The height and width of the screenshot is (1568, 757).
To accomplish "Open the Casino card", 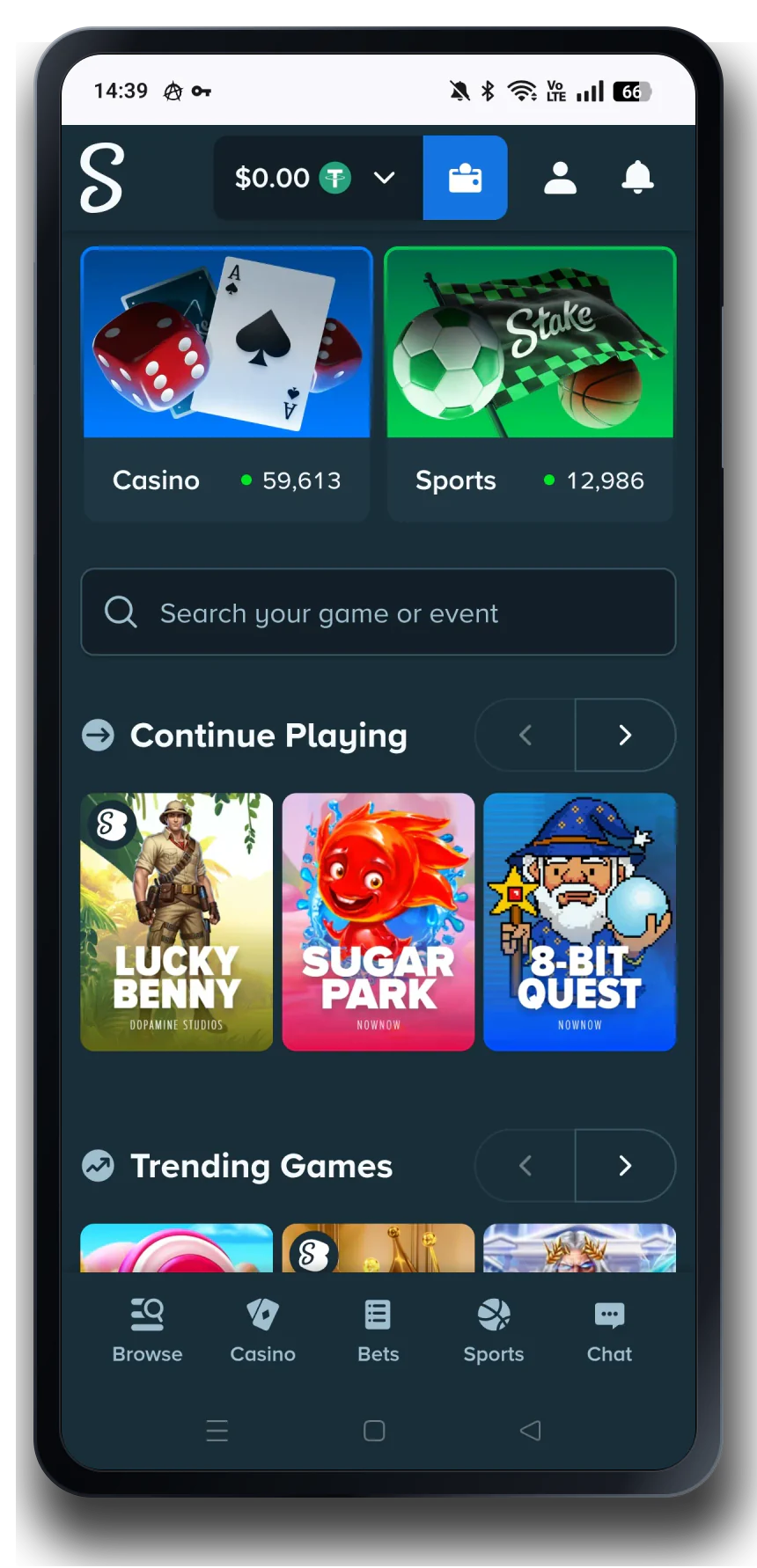I will pyautogui.click(x=227, y=385).
